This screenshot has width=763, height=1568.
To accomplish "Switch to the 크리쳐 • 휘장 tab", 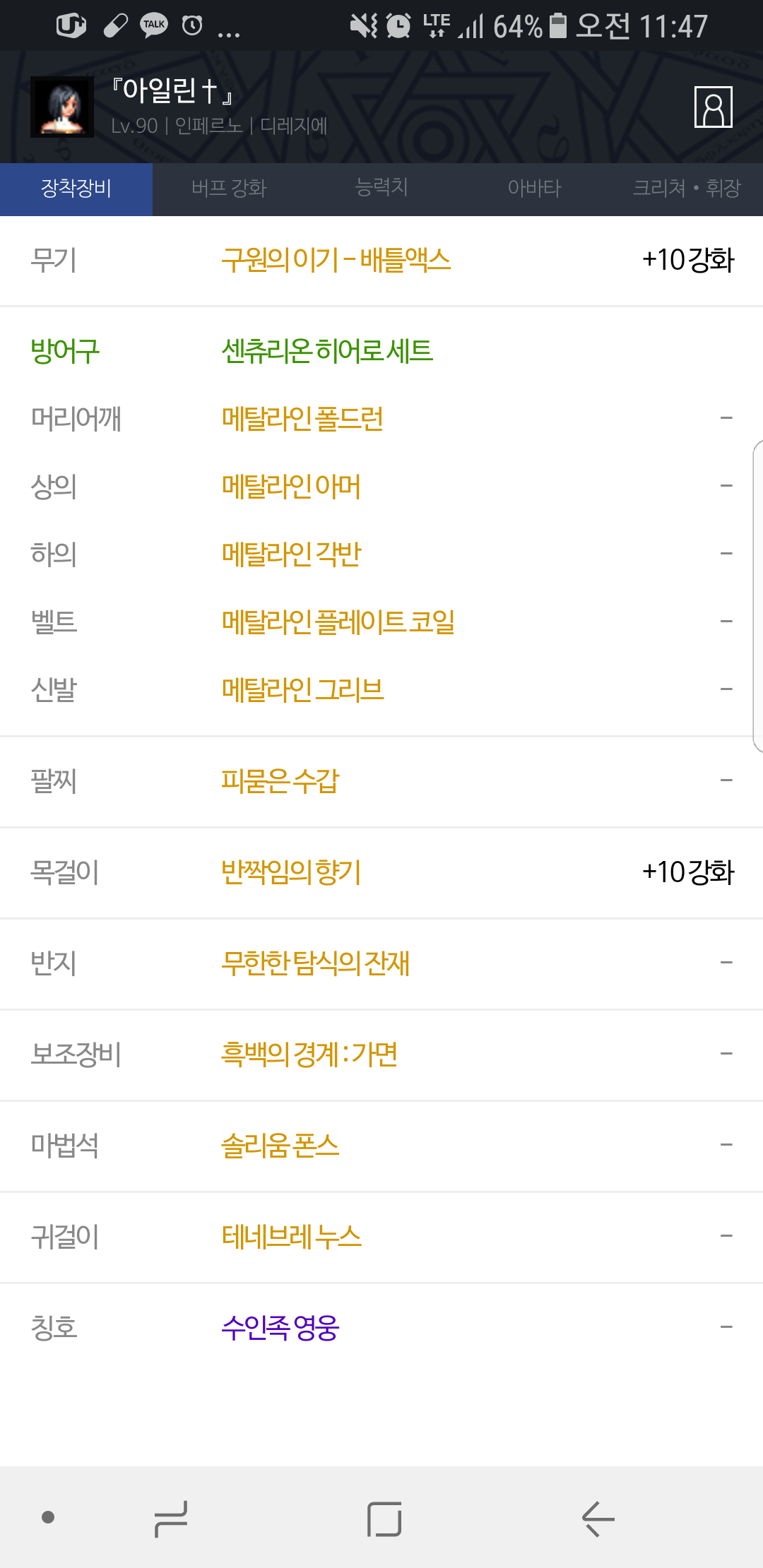I will click(x=687, y=189).
